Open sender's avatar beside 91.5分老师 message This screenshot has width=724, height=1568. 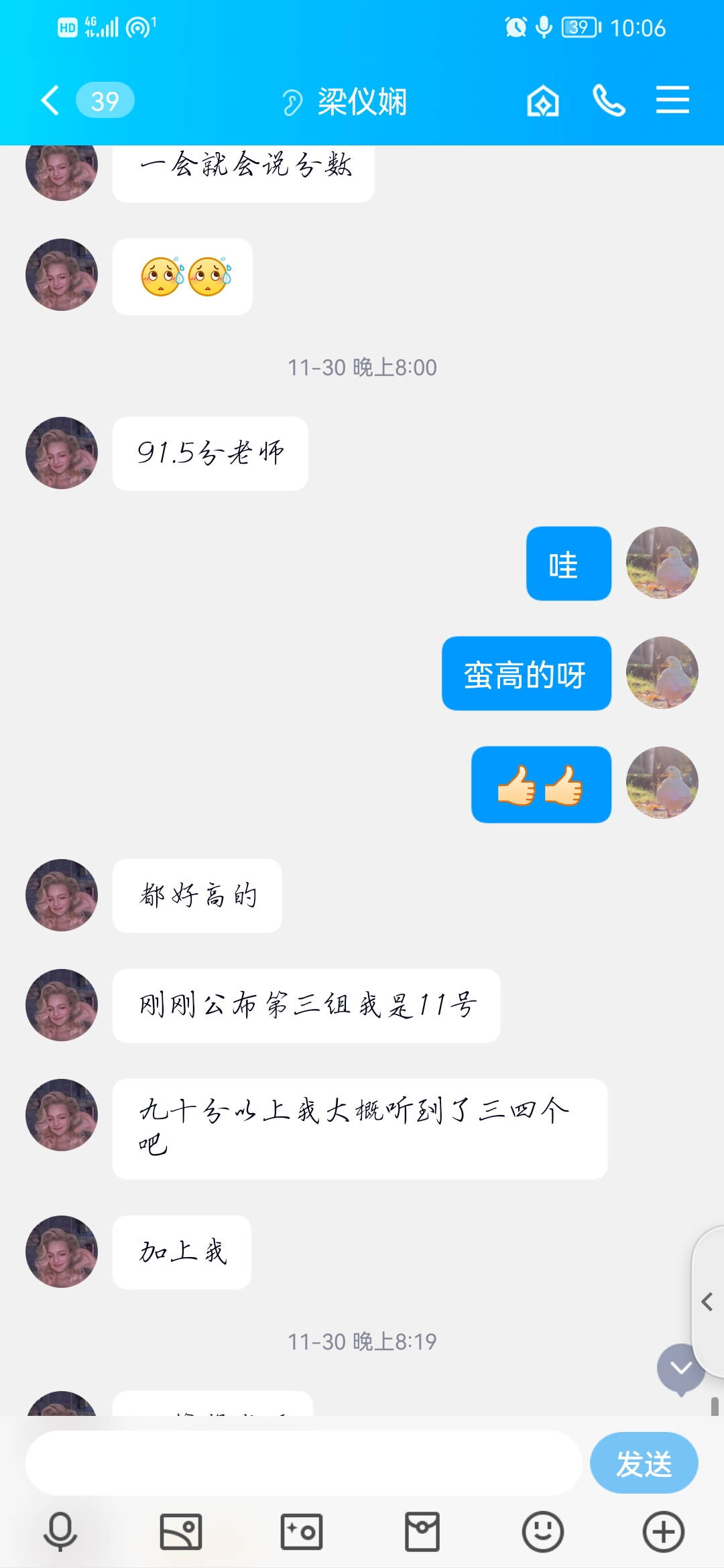click(x=62, y=453)
